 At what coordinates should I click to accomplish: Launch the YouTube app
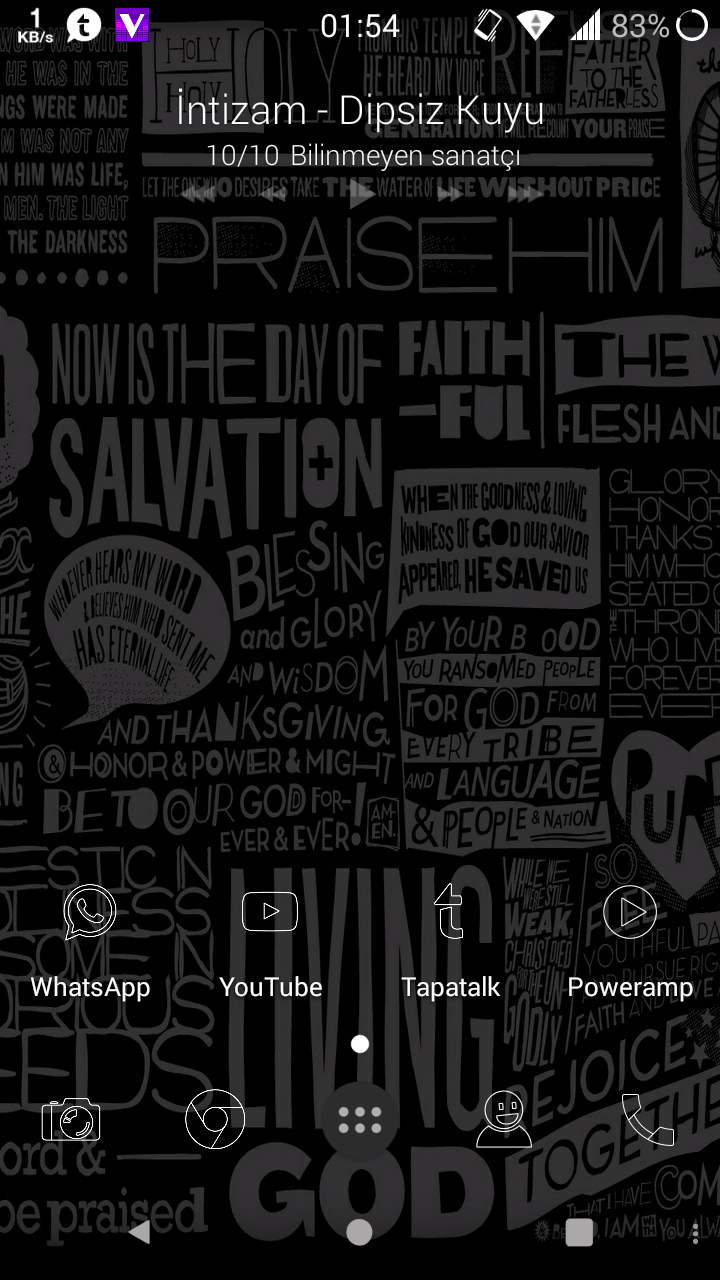point(270,913)
